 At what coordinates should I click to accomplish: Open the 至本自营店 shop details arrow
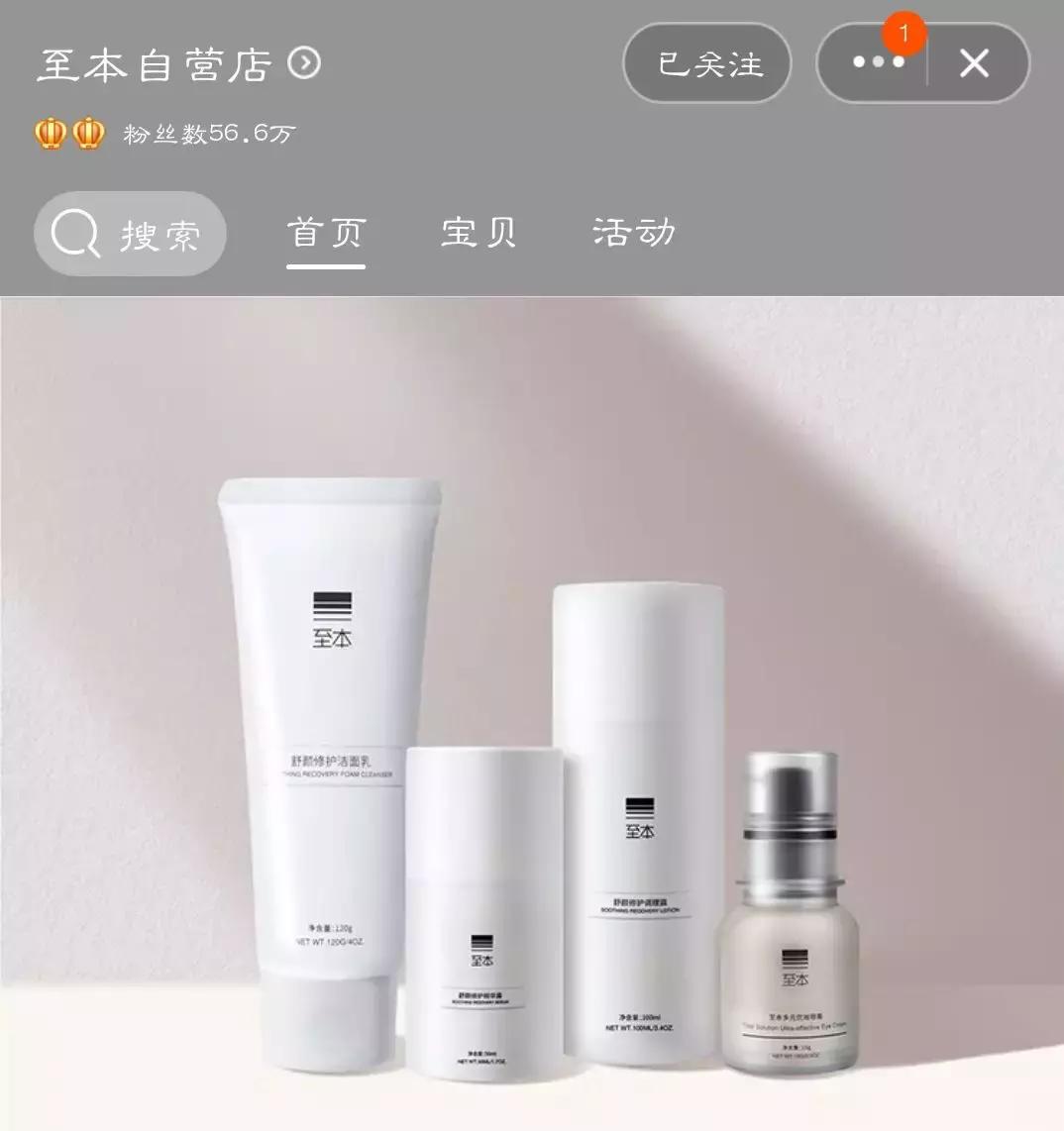(304, 64)
